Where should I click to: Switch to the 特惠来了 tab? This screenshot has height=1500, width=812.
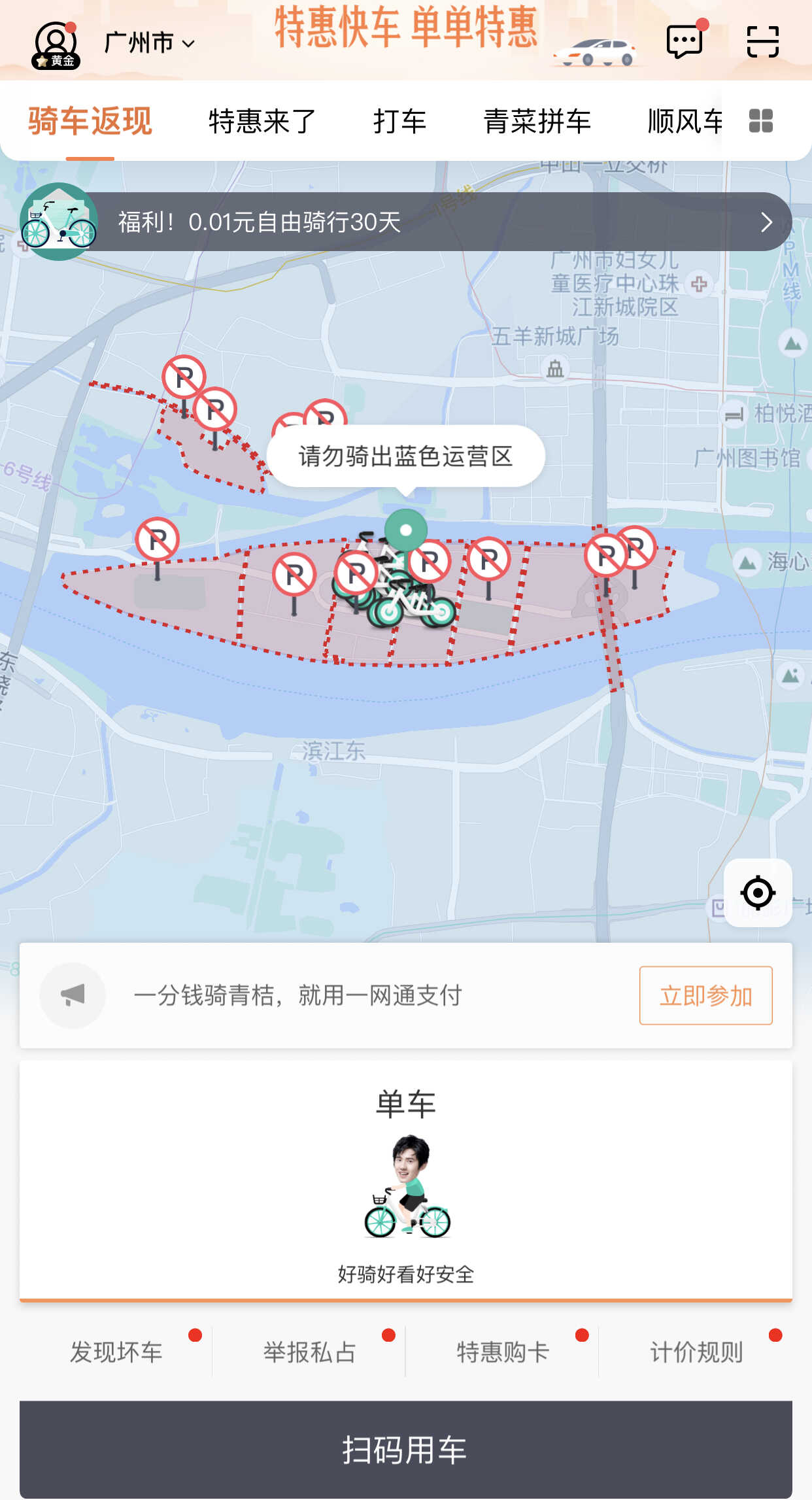point(262,122)
